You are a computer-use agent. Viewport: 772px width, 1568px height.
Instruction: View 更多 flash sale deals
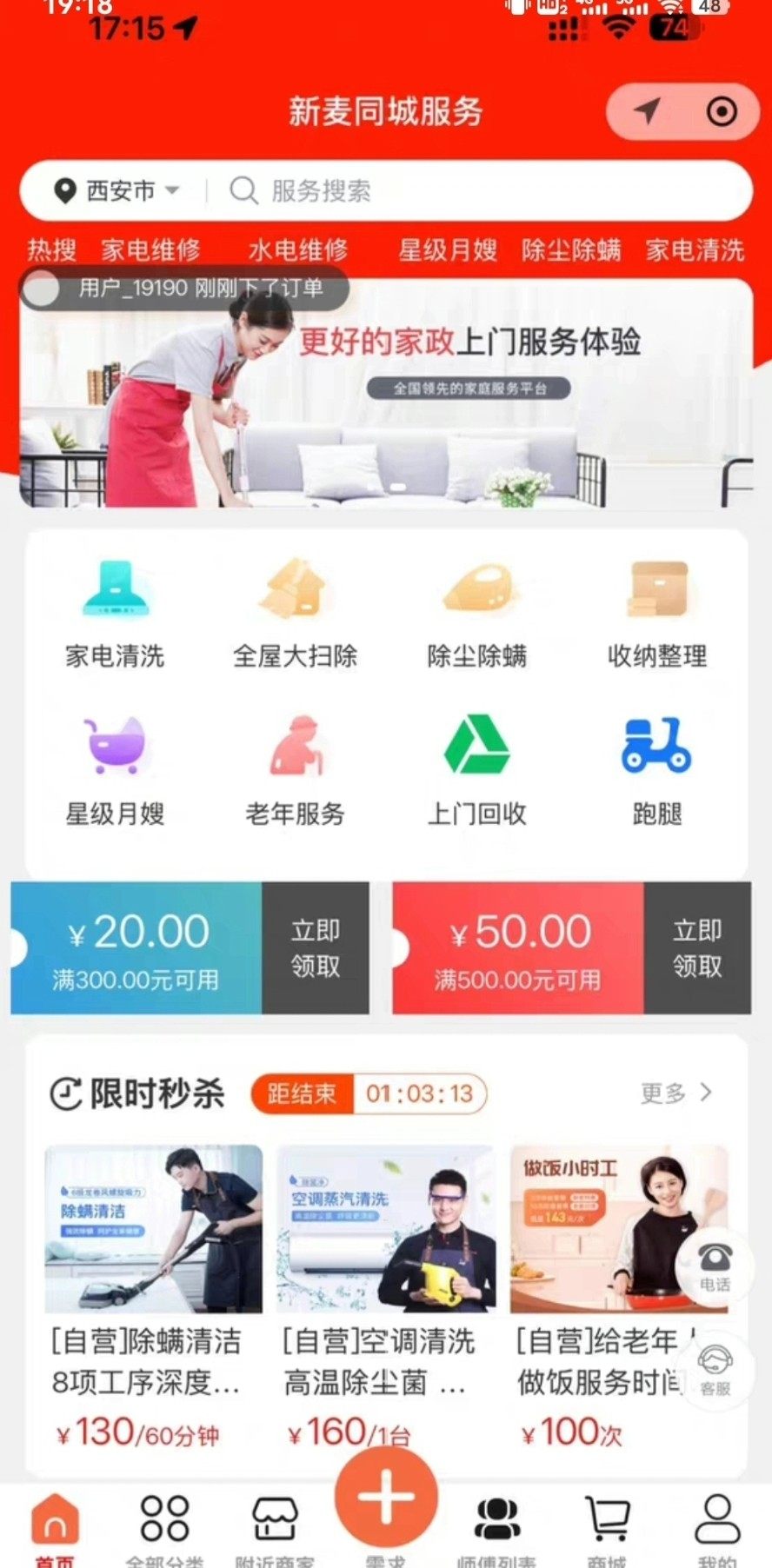(x=675, y=1093)
